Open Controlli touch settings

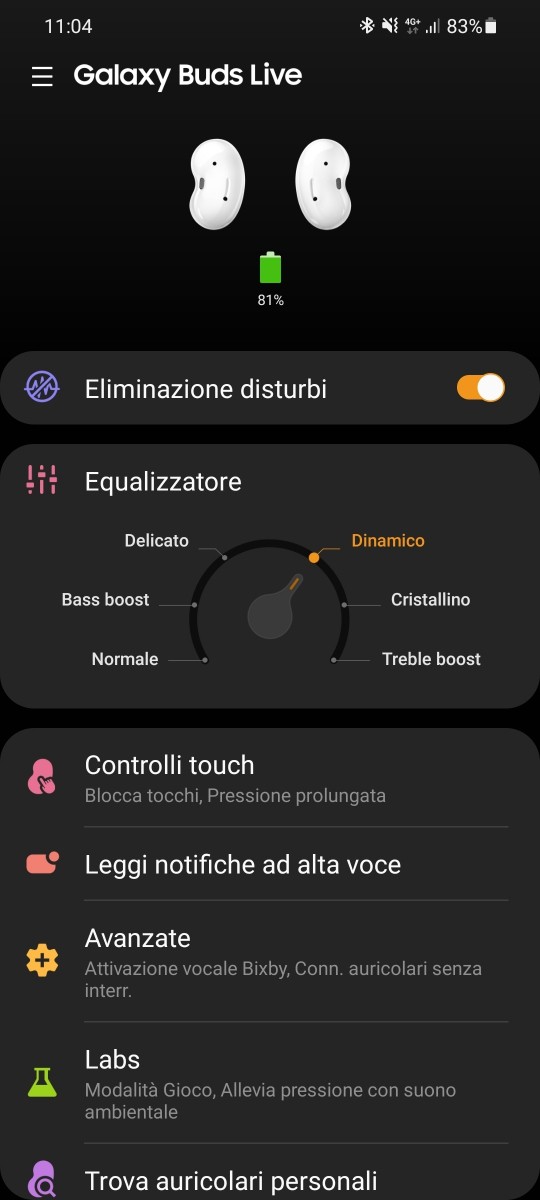pyautogui.click(x=270, y=778)
